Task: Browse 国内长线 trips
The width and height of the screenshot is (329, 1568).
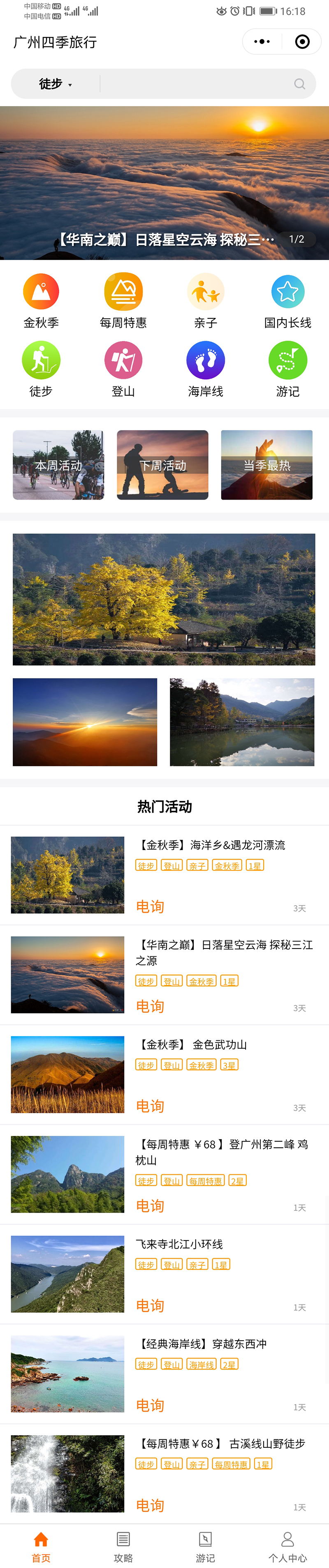Action: click(x=287, y=300)
